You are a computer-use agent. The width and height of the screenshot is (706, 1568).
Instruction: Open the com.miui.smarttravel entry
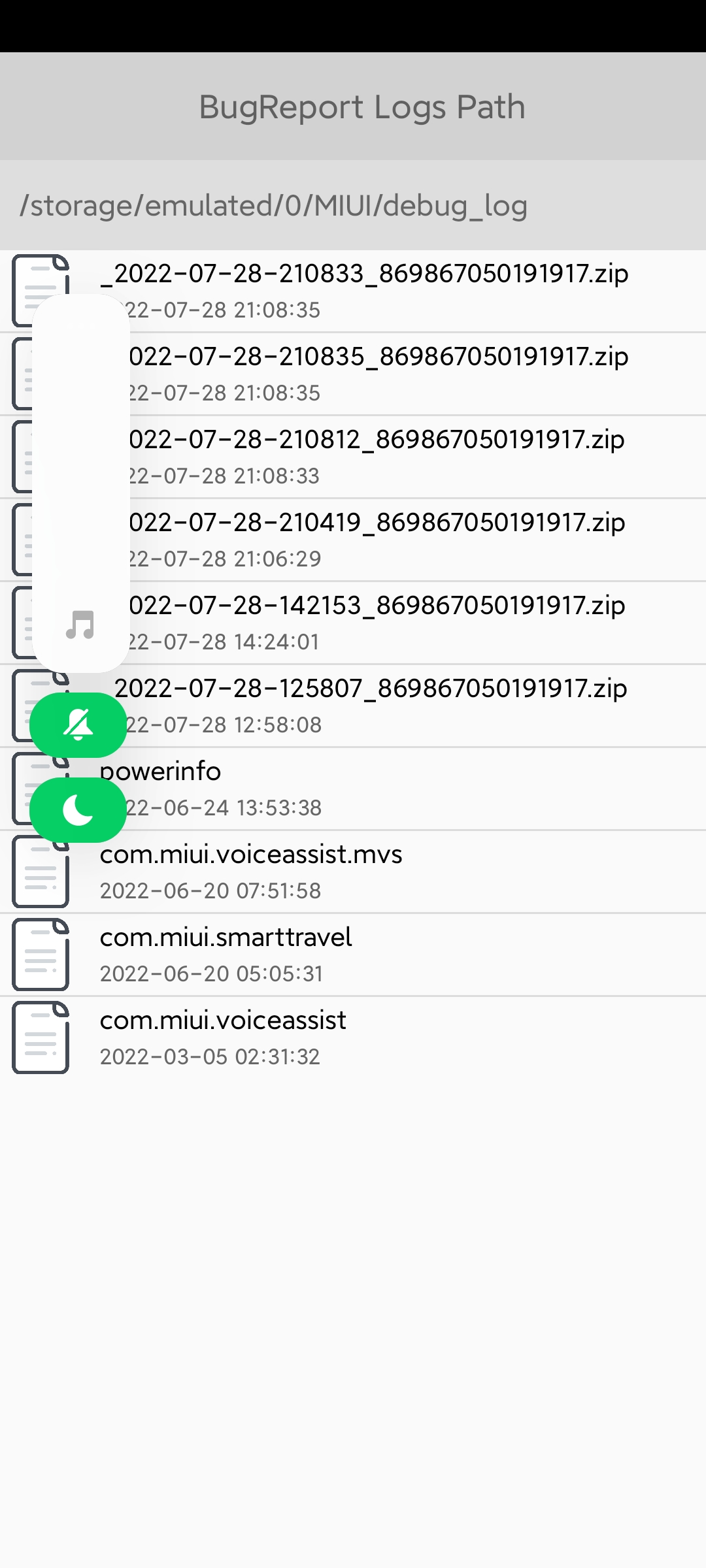pos(353,955)
